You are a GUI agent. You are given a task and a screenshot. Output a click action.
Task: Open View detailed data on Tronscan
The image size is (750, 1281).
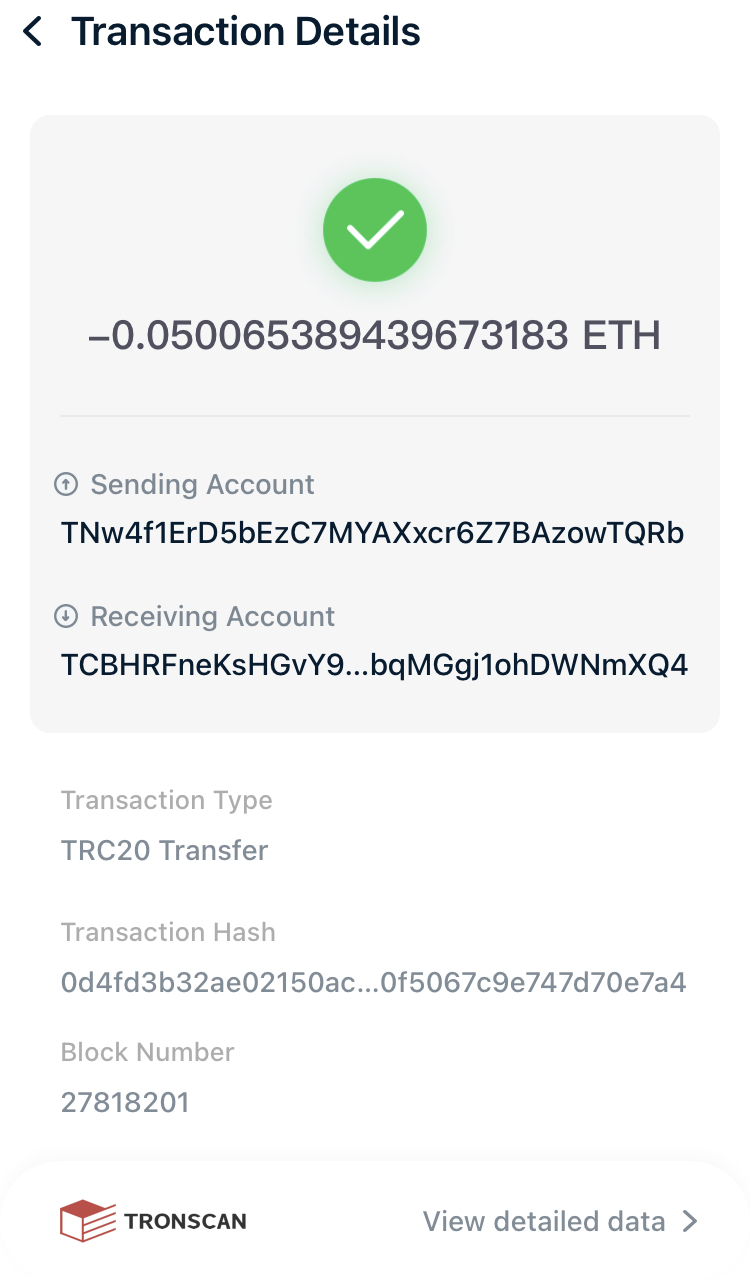559,1221
